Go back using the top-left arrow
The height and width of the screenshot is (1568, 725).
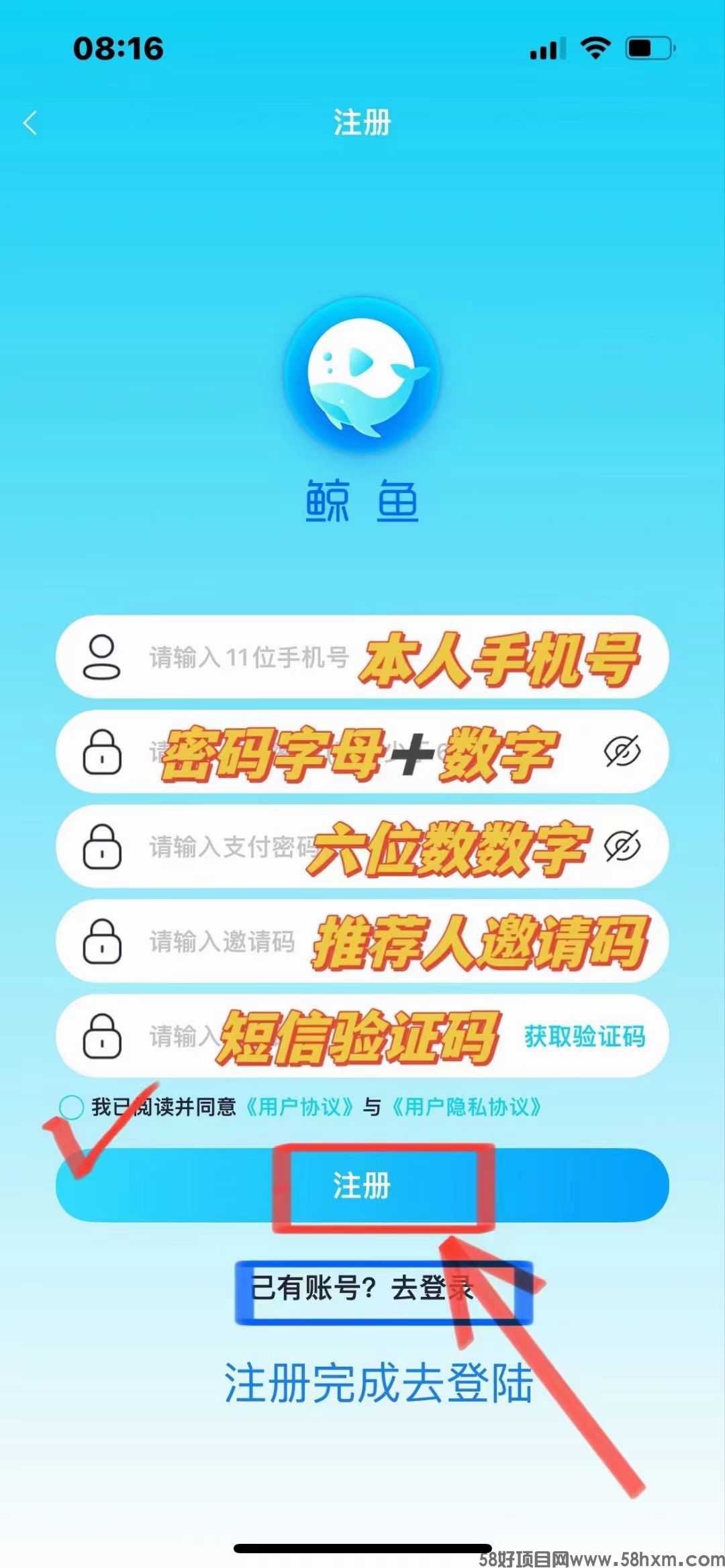30,123
